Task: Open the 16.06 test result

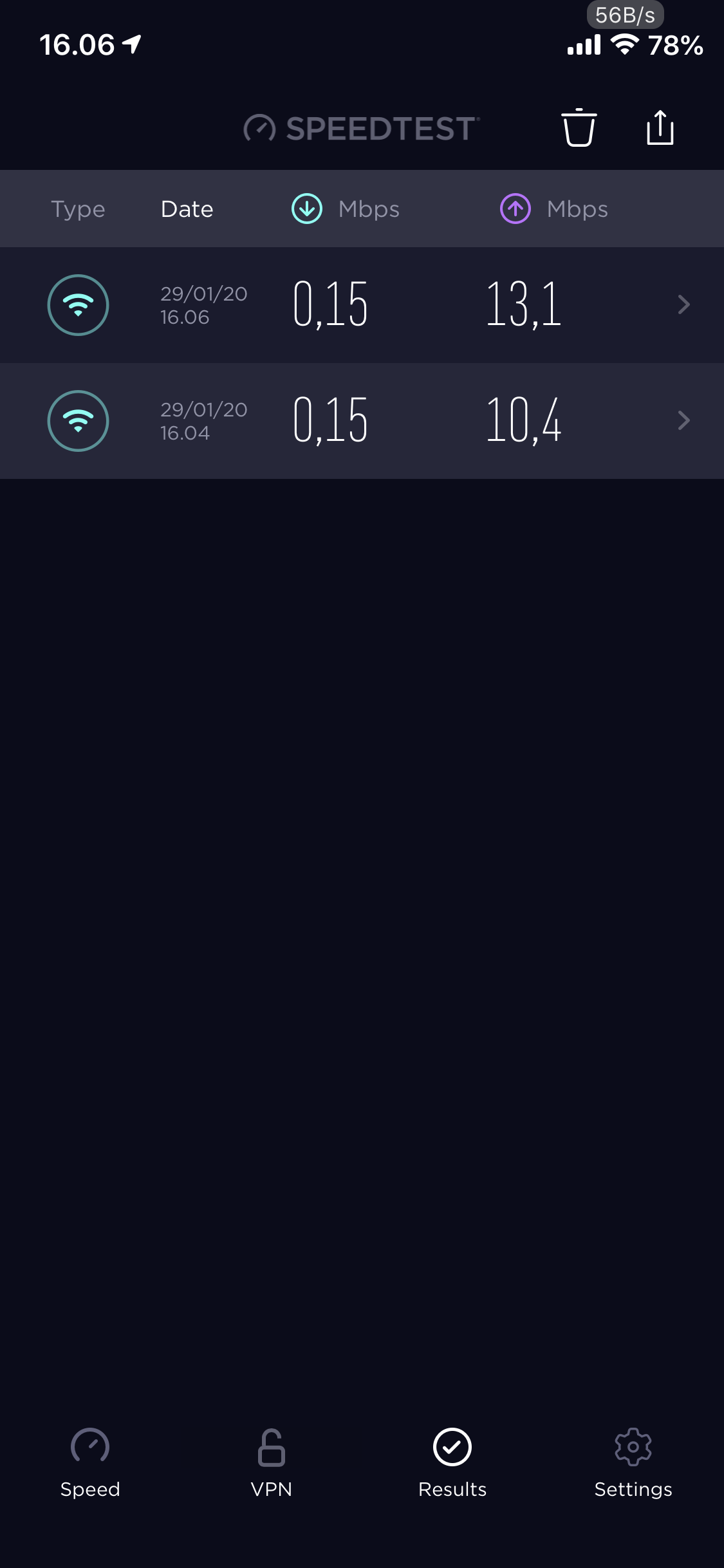Action: point(362,305)
